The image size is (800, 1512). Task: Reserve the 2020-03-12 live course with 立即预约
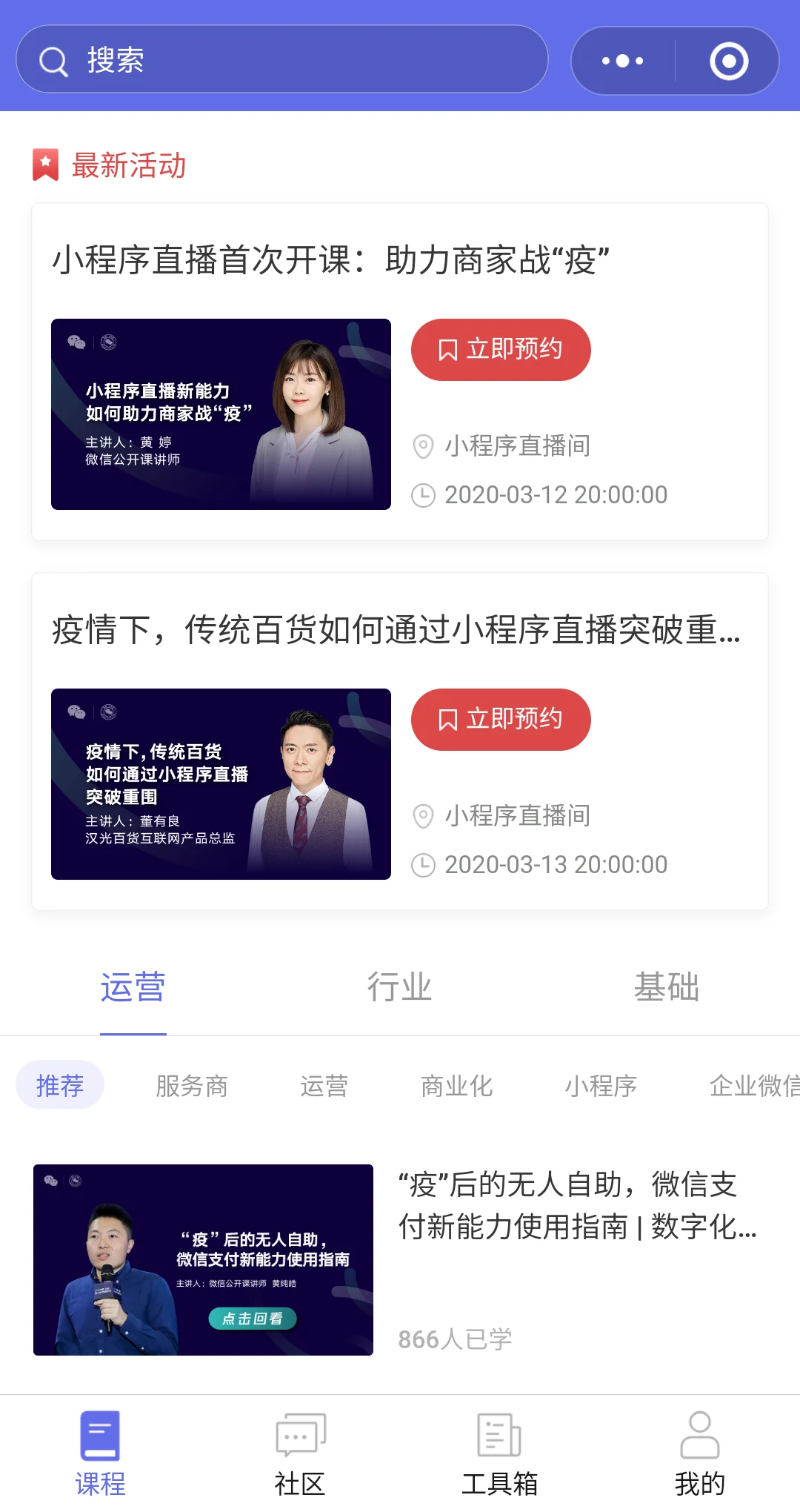point(501,350)
